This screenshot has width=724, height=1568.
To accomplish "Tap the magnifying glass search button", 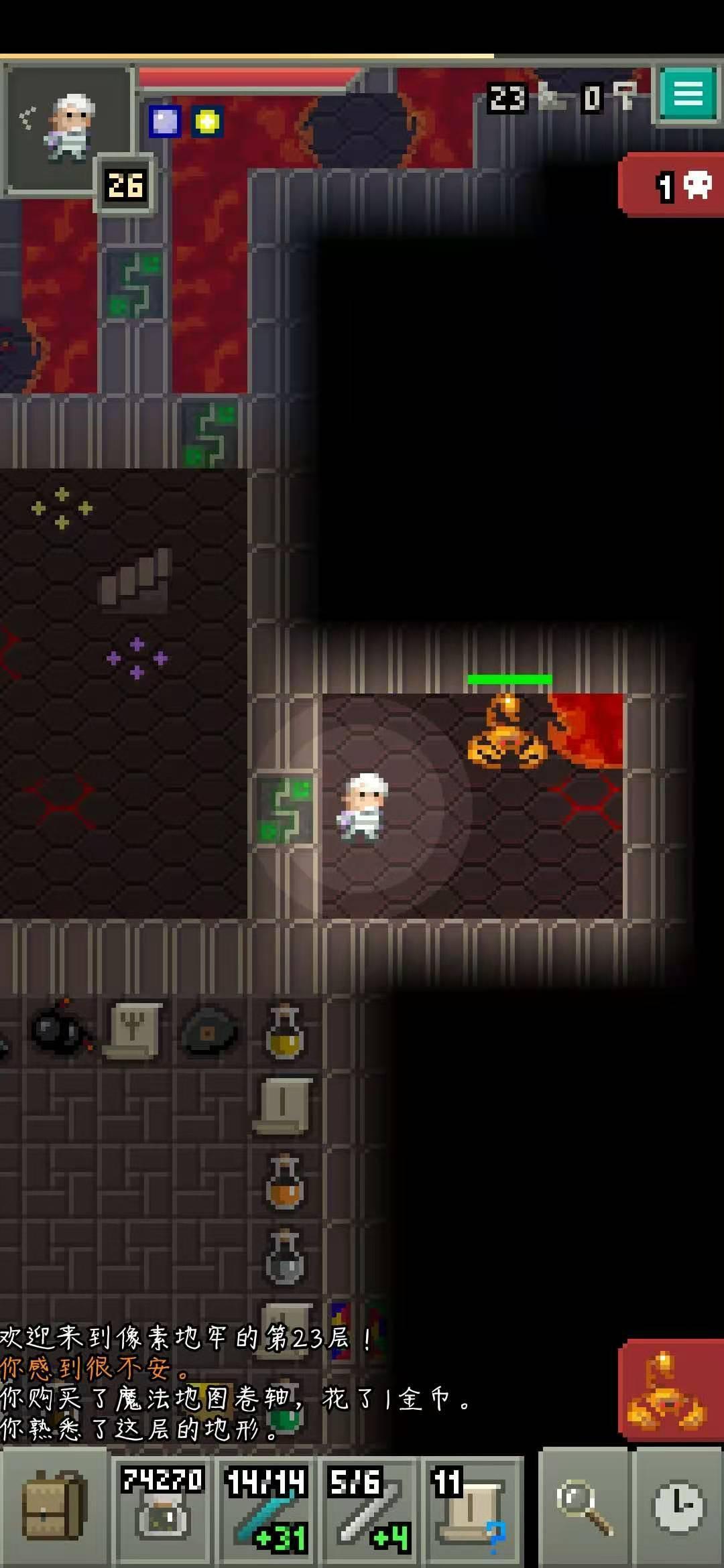I will click(583, 1508).
